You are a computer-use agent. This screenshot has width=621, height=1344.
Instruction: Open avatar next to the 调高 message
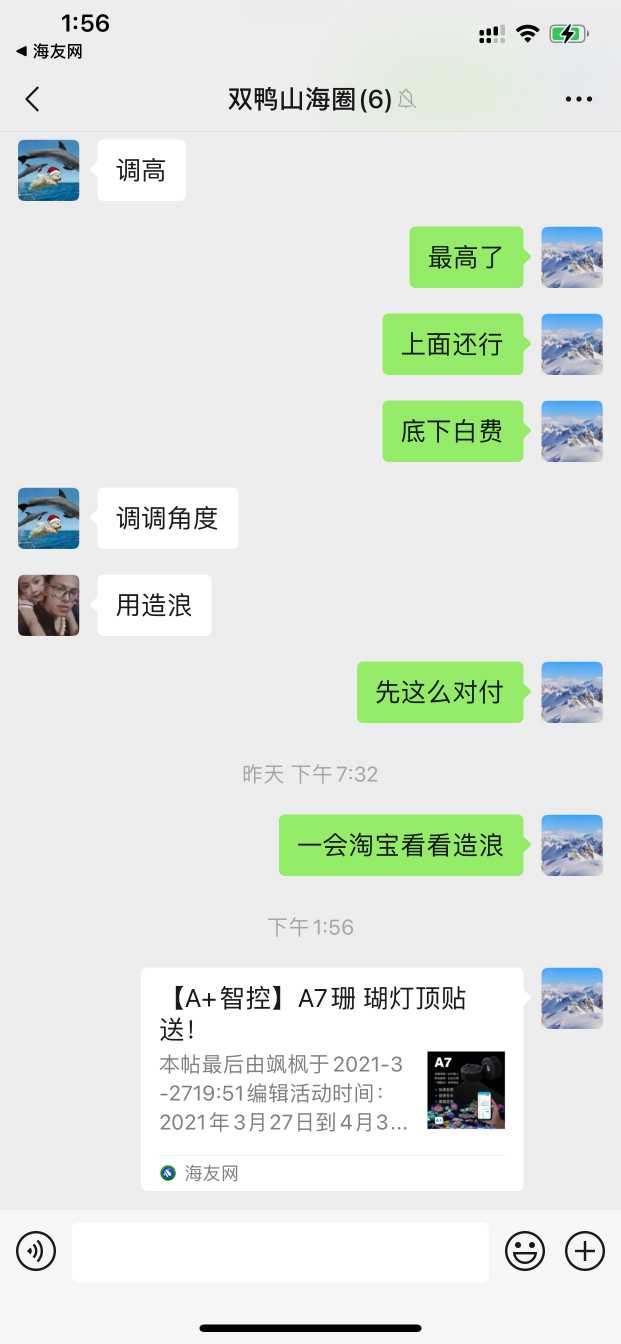click(48, 171)
